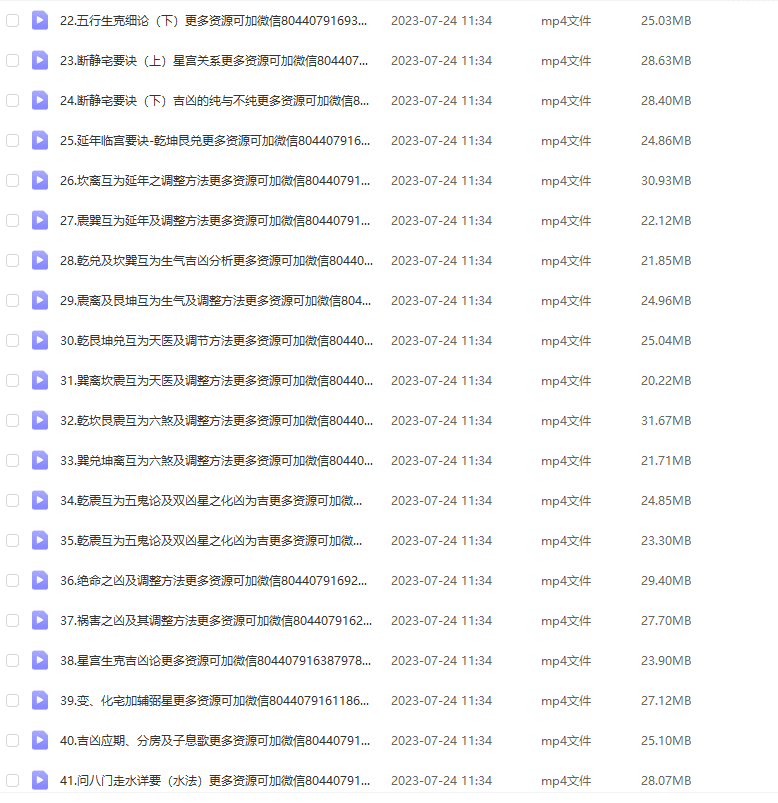Open video 38.星宫生克吉凶论
The height and width of the screenshot is (803, 778).
click(x=213, y=660)
